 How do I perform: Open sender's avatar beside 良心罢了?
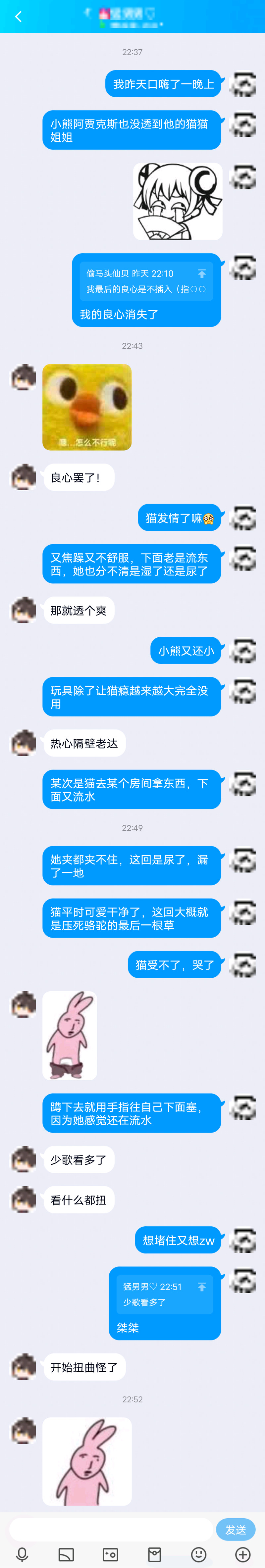[x=24, y=477]
